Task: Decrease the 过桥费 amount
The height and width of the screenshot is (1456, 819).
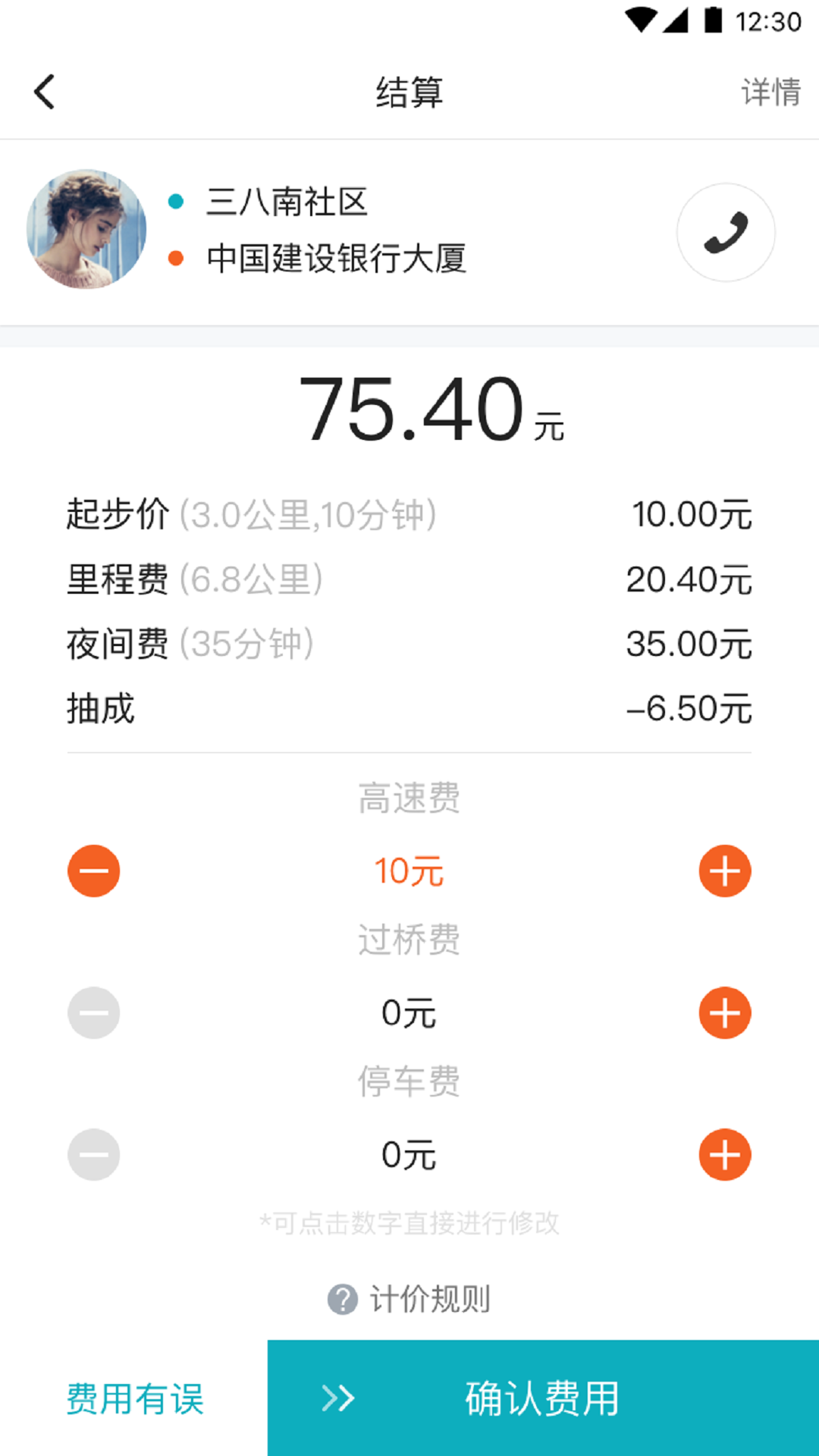Action: coord(94,1013)
